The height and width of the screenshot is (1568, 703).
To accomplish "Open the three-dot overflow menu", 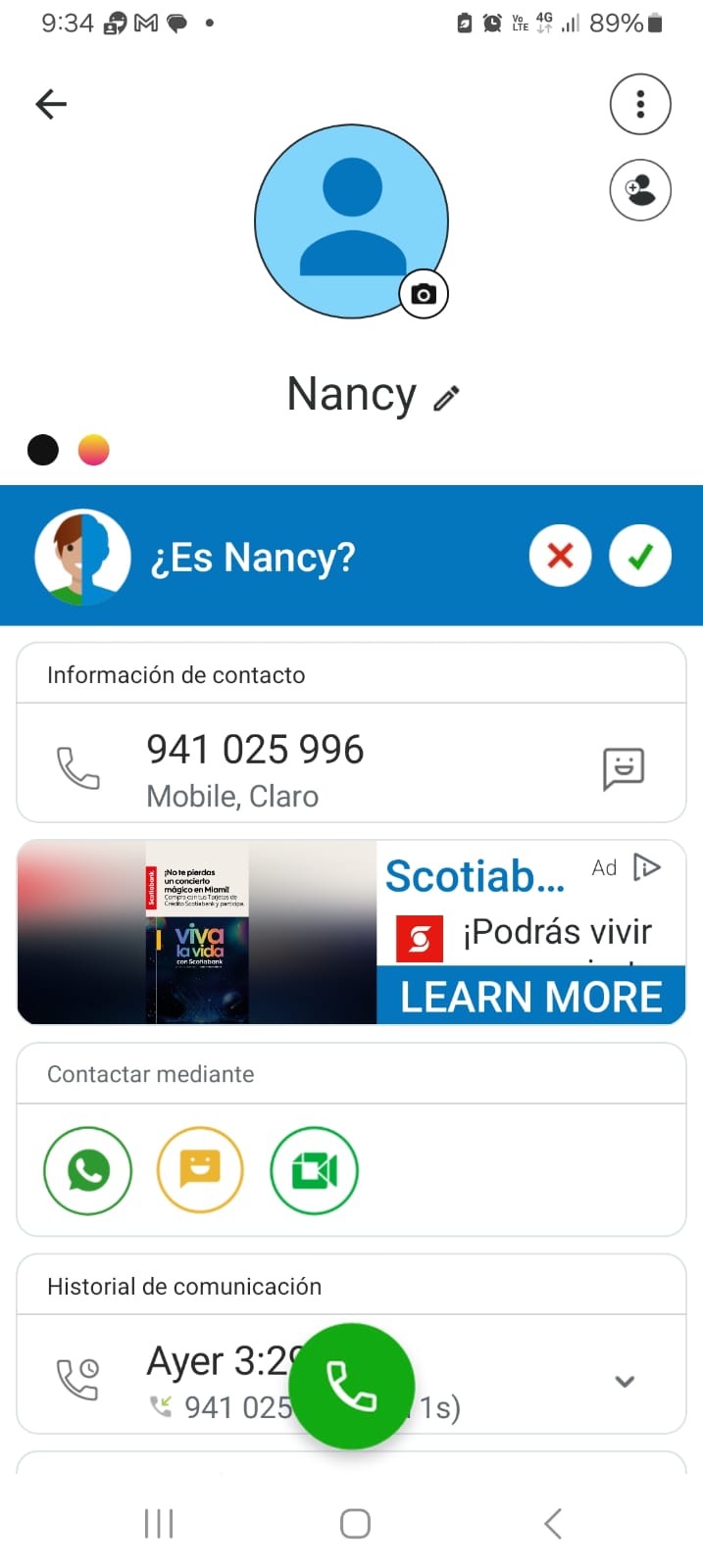I will click(640, 104).
